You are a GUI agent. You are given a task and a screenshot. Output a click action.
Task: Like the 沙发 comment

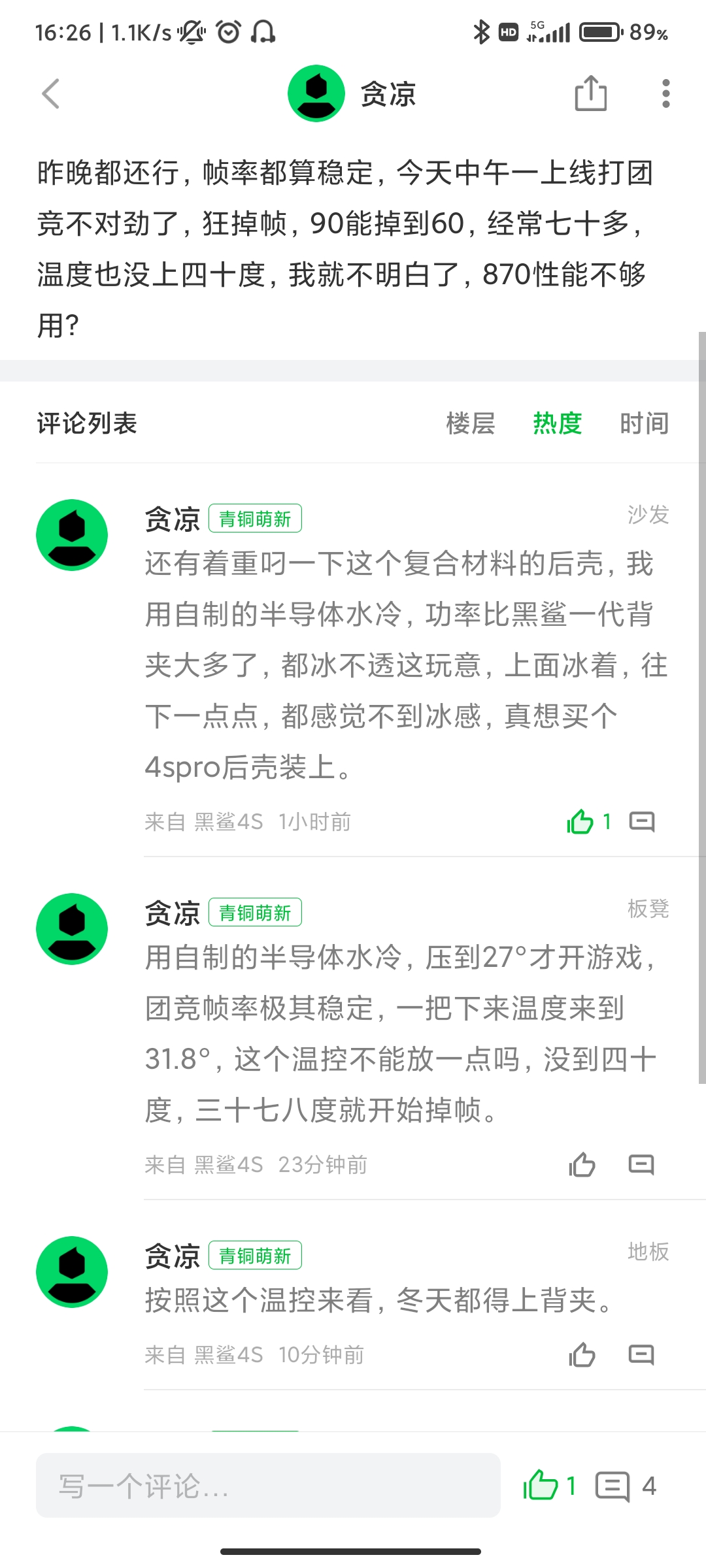click(580, 822)
